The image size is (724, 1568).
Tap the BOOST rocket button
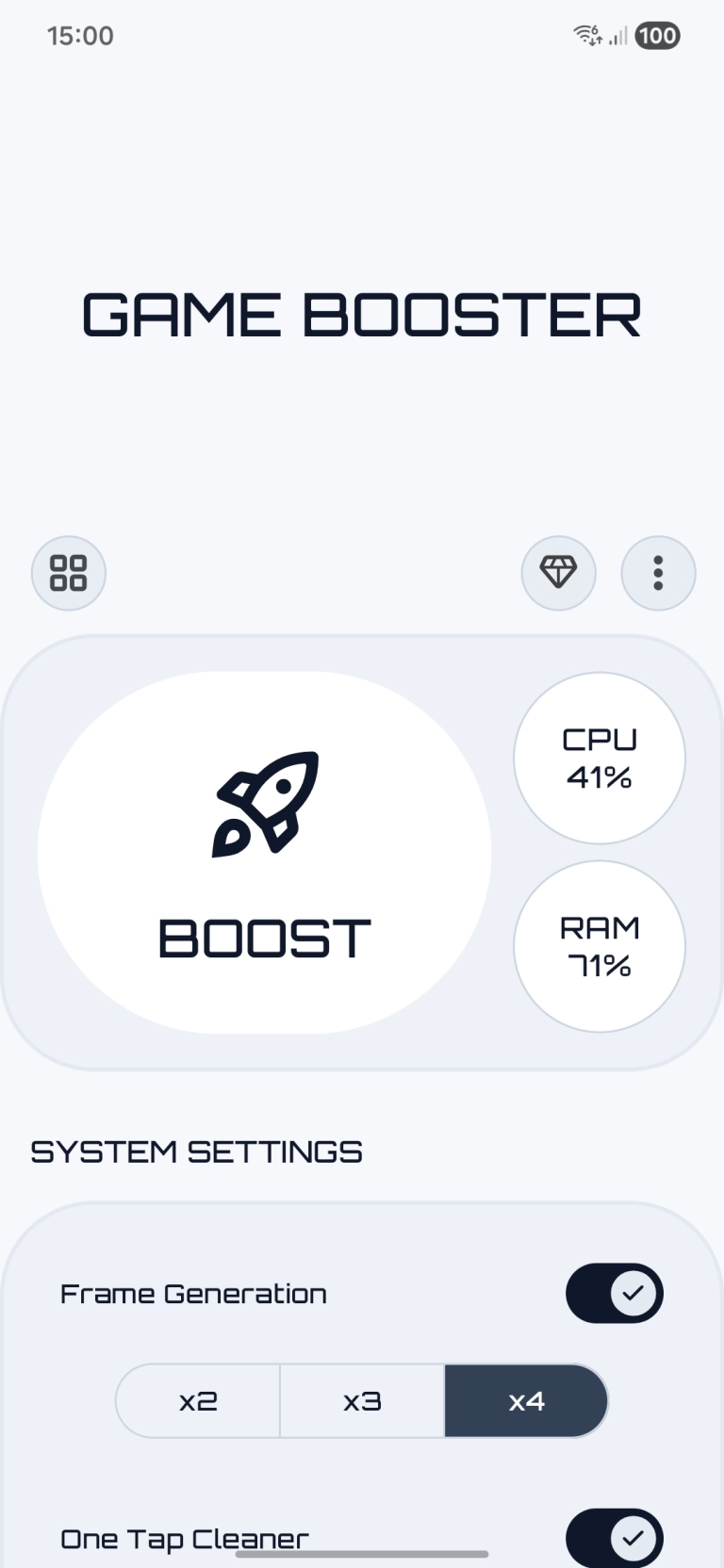pos(264,853)
